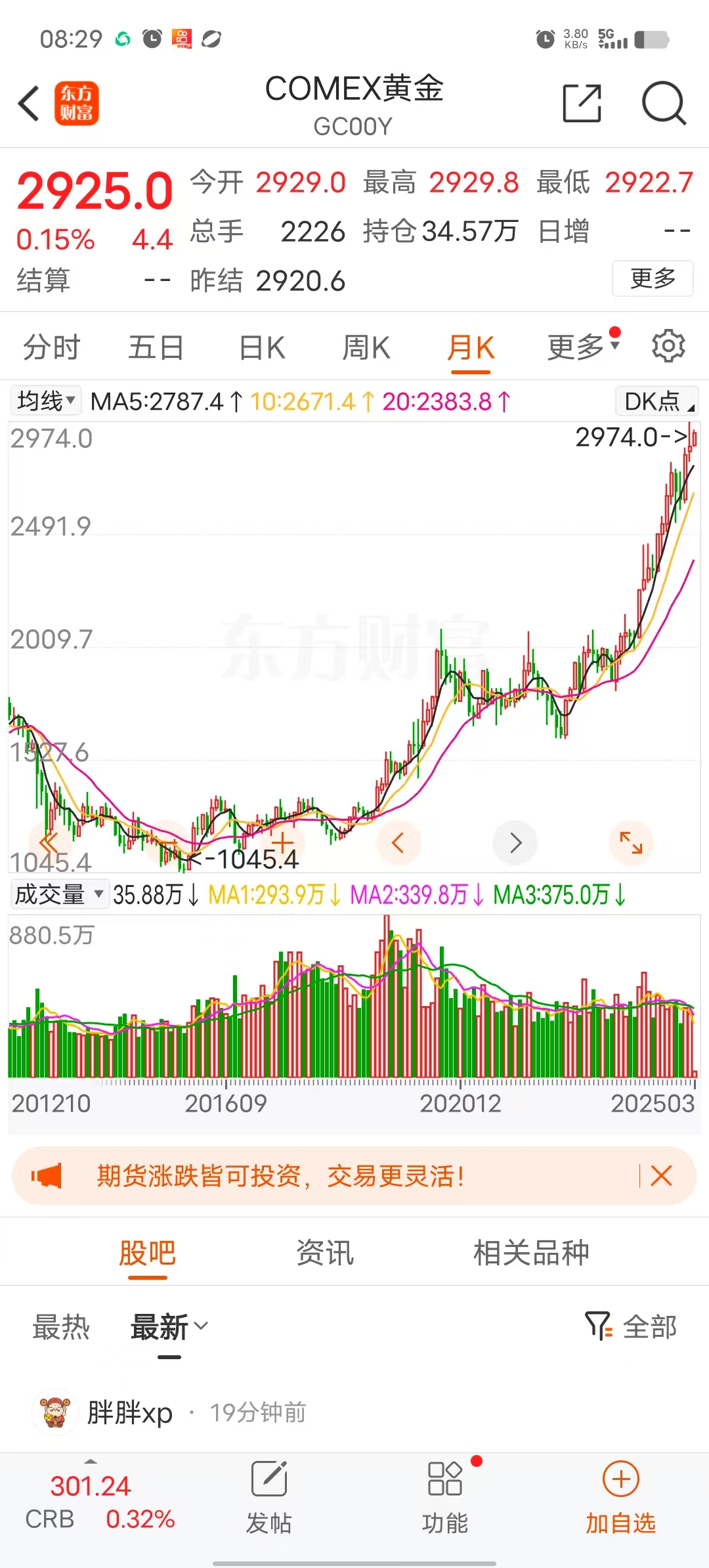Open the 全部 post filter
Image resolution: width=709 pixels, height=1568 pixels.
coord(632,1326)
